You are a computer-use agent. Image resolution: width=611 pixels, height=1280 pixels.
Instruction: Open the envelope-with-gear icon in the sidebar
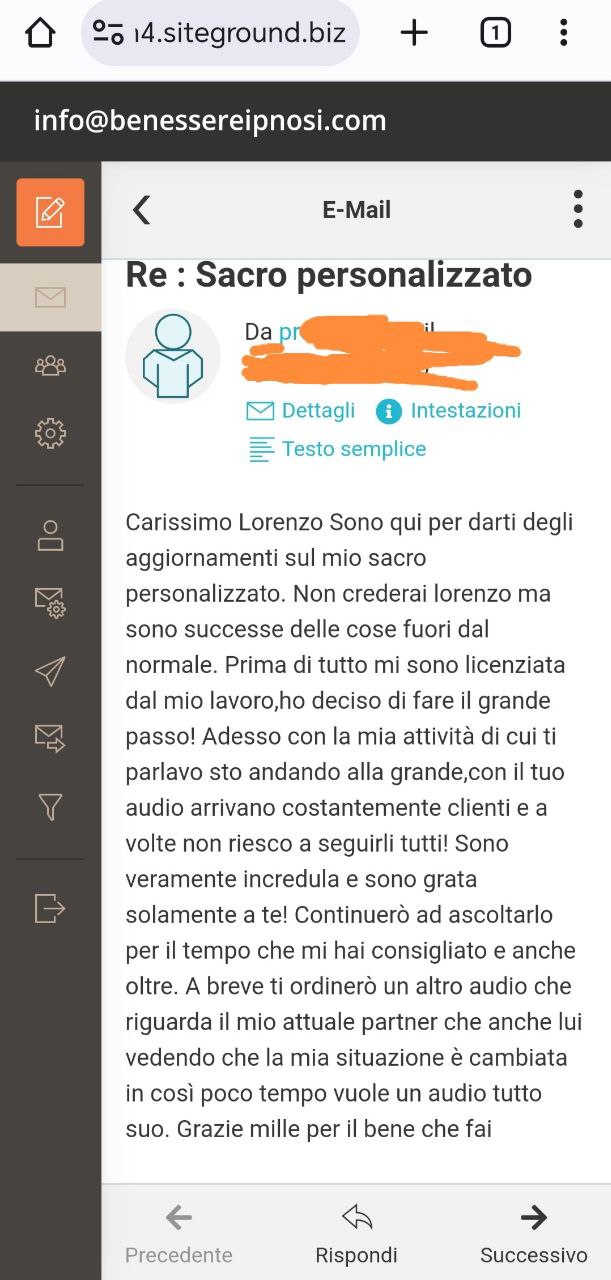(x=50, y=603)
